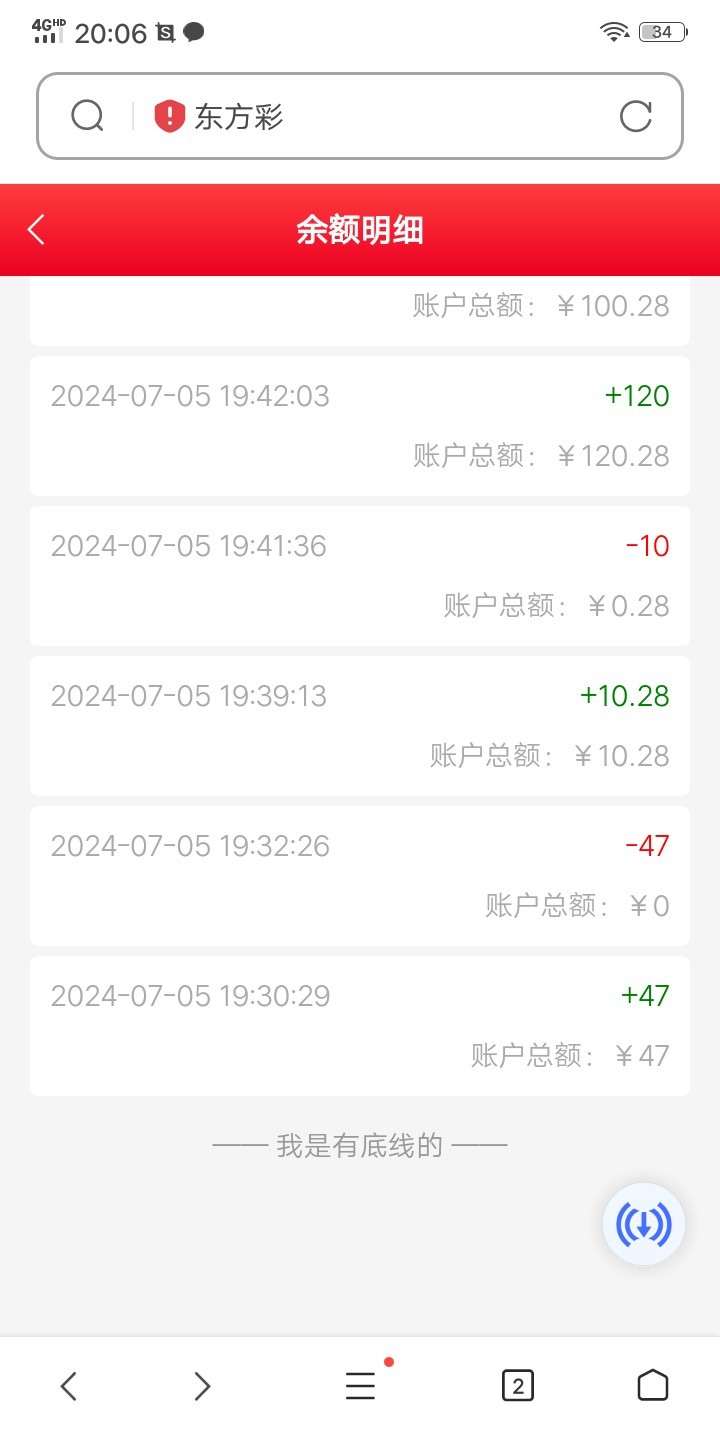This screenshot has width=720, height=1436.
Task: Tap the red security warning shield
Action: [169, 117]
